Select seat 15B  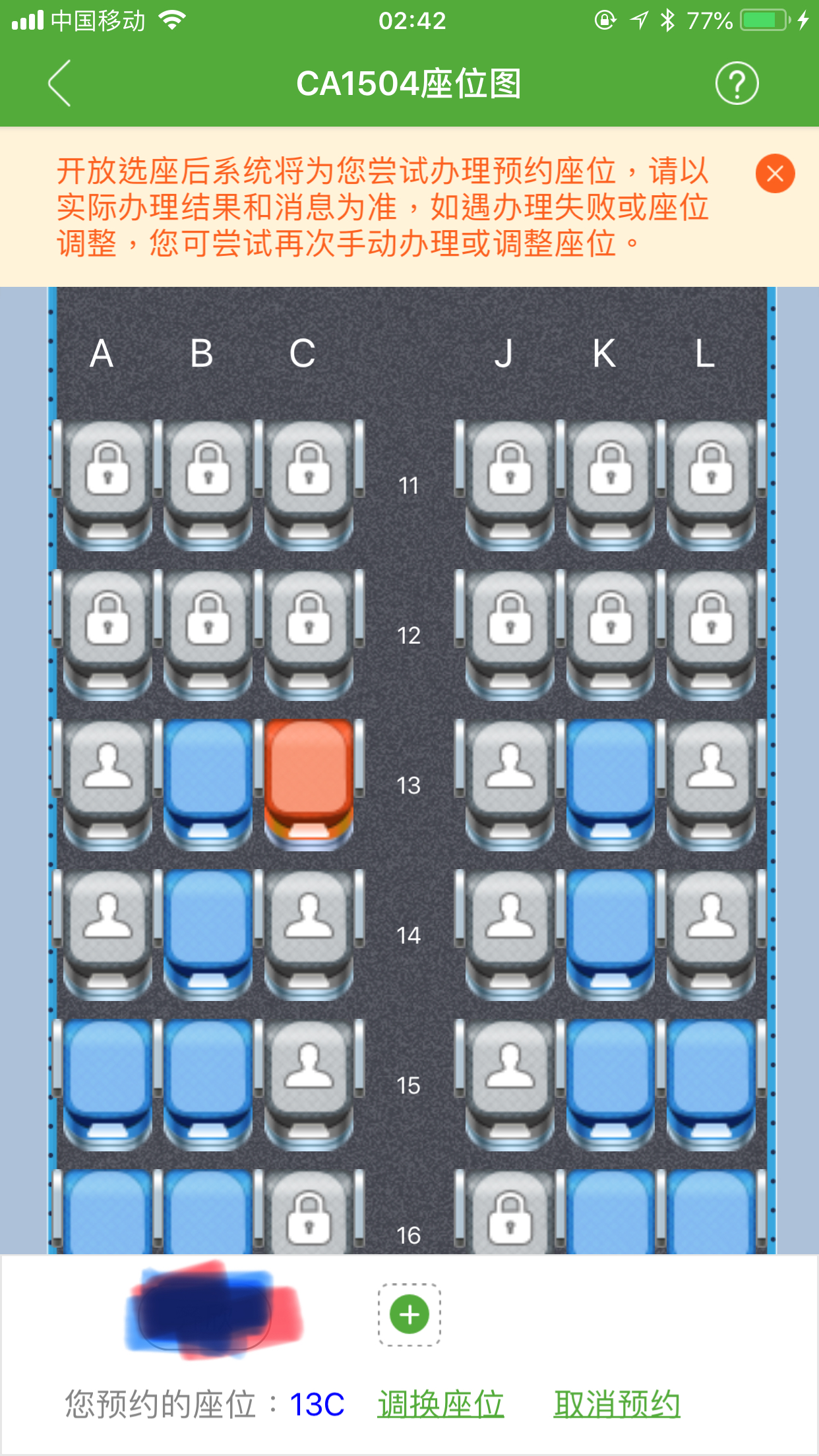pos(208,1083)
